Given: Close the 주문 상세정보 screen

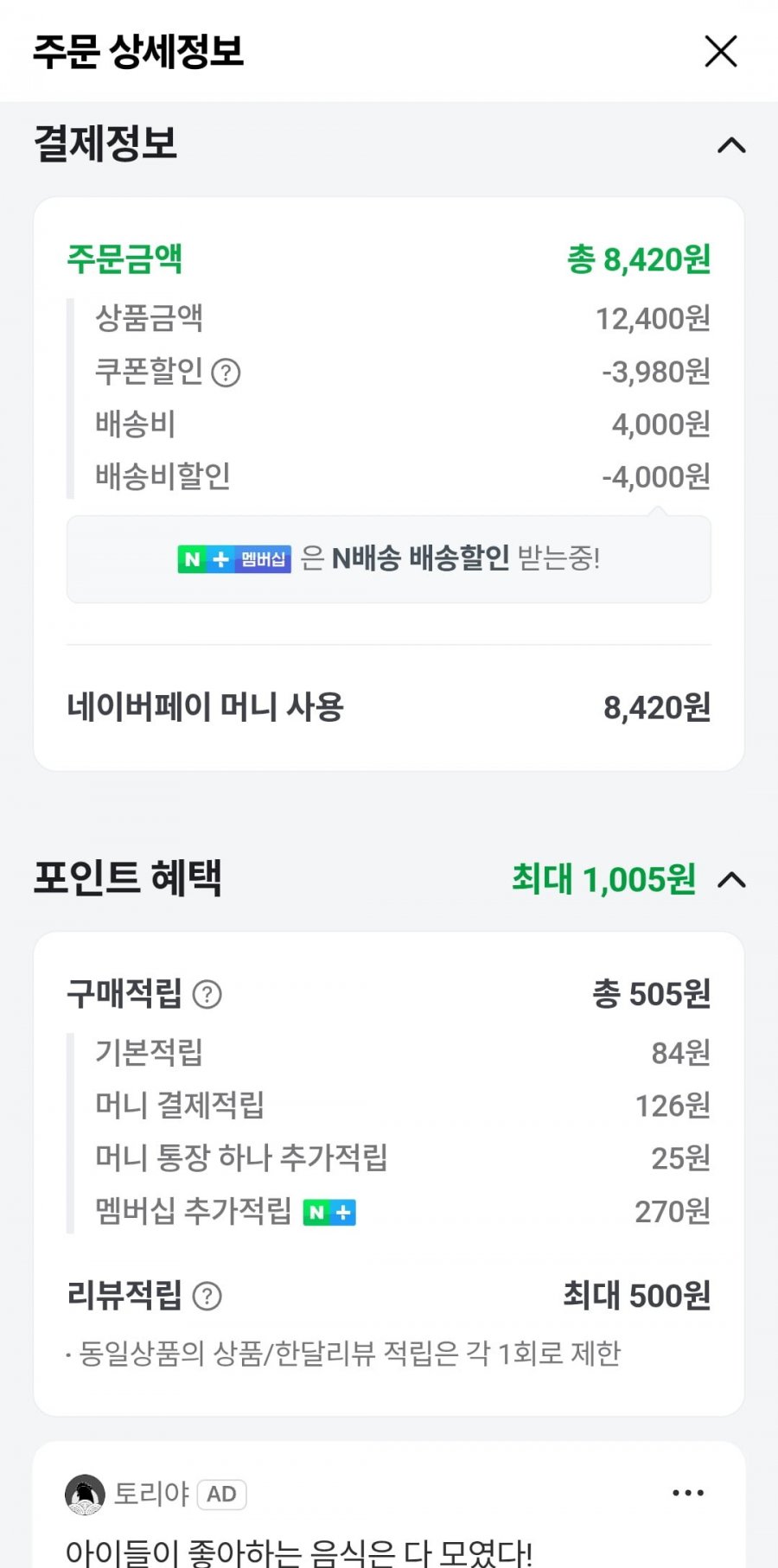Looking at the screenshot, I should [x=721, y=51].
